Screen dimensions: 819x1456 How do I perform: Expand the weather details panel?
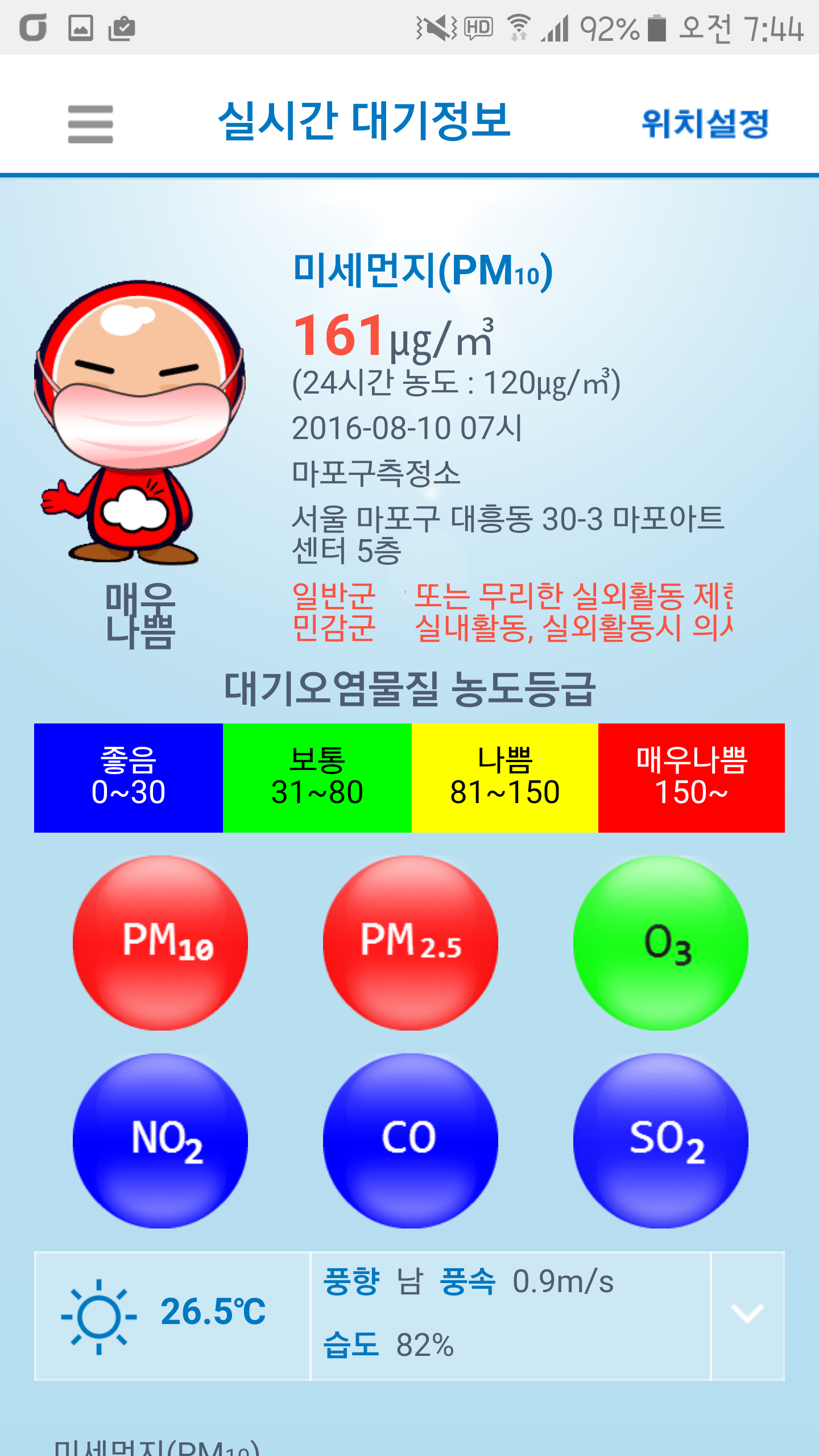tap(747, 1316)
